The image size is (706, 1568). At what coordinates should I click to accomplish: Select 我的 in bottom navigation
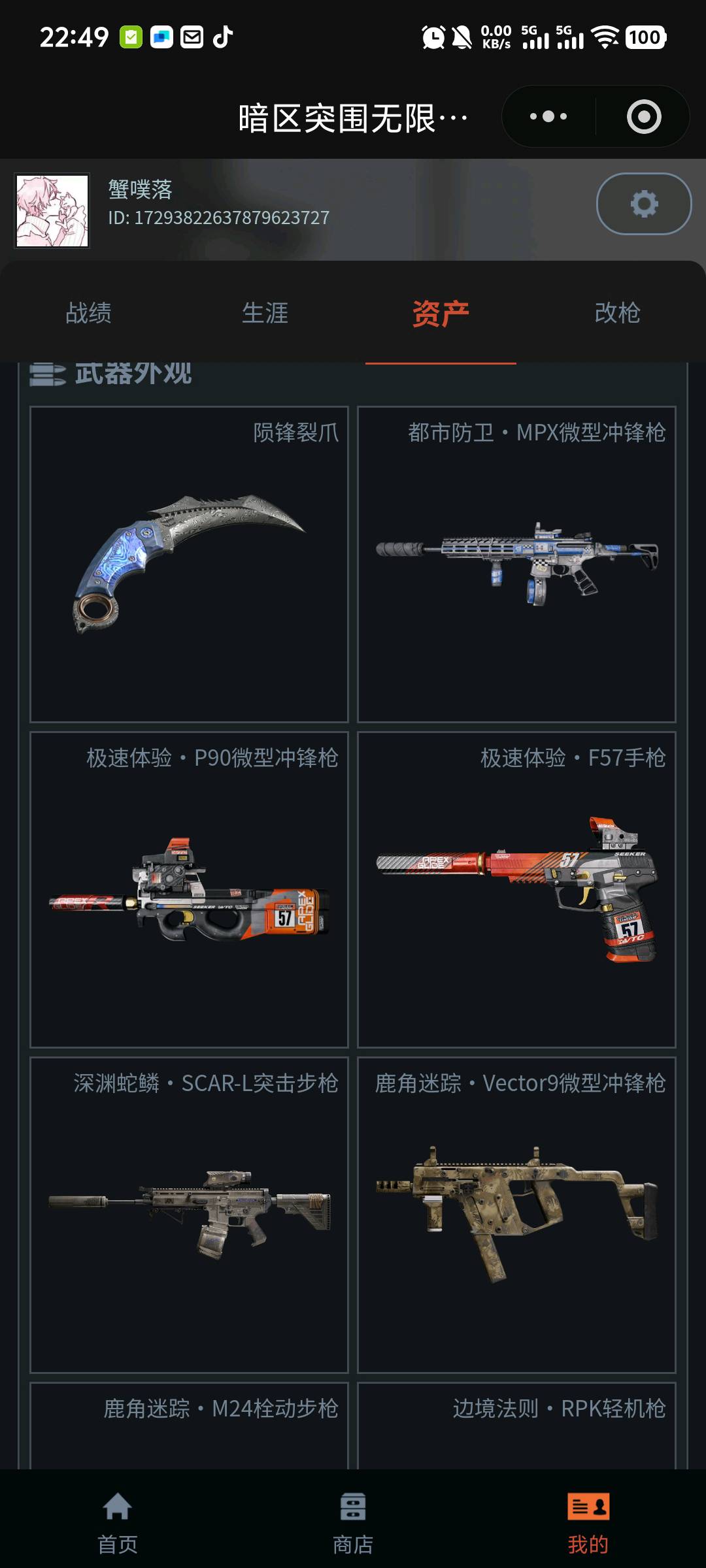click(x=588, y=1522)
